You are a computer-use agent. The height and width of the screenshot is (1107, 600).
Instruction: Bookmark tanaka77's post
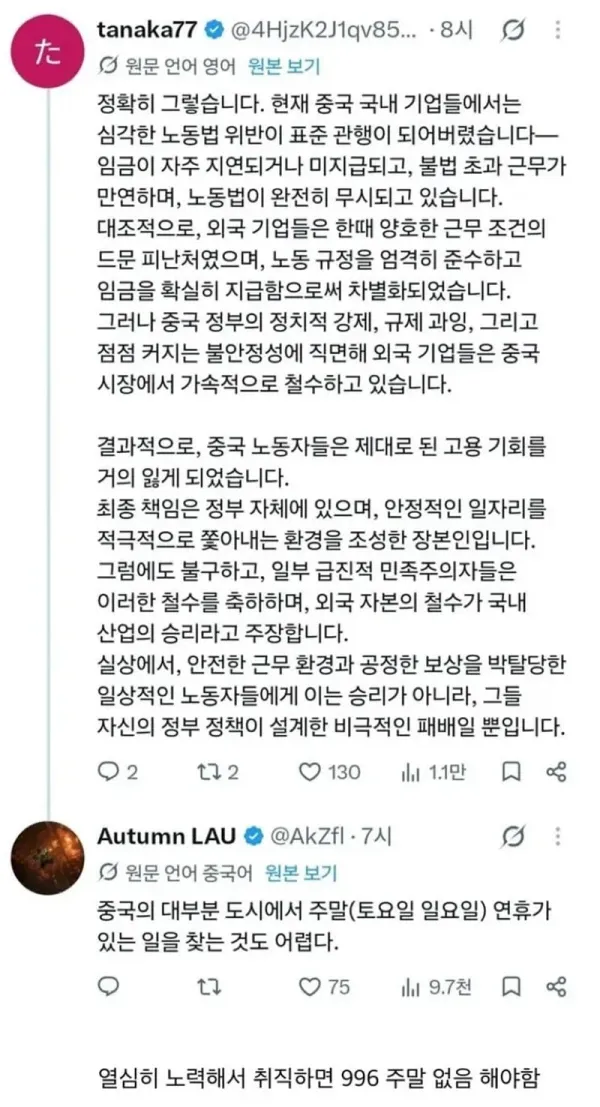point(511,772)
